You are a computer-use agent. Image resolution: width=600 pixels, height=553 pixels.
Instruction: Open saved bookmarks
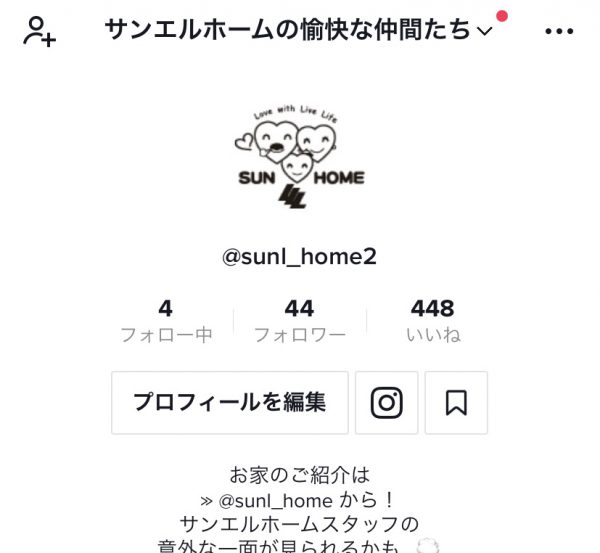[x=456, y=402]
